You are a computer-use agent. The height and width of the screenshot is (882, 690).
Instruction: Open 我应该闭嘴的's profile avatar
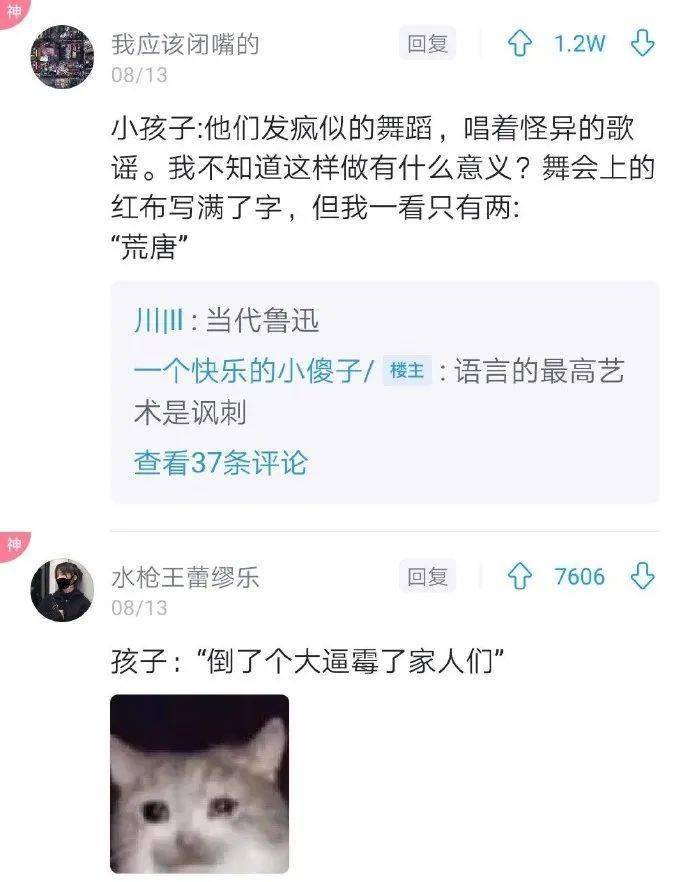click(62, 57)
